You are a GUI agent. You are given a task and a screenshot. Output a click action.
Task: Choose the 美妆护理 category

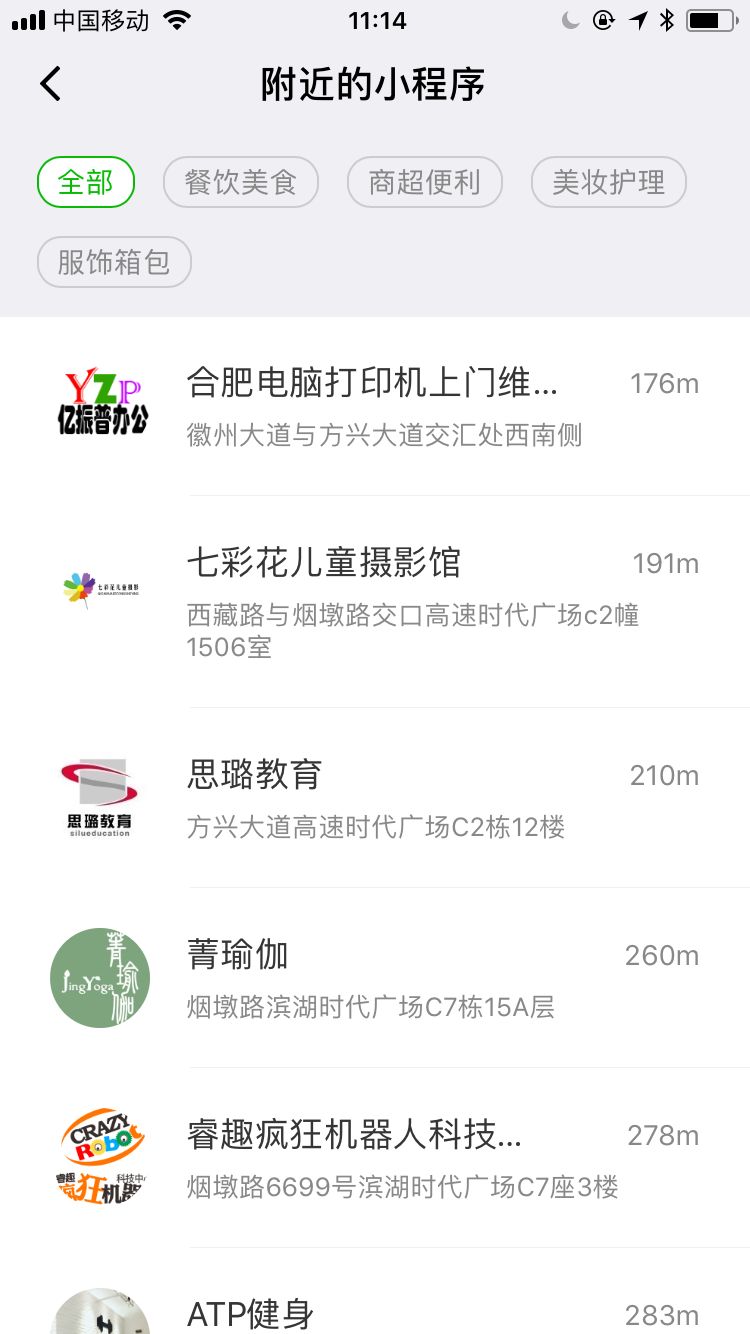(x=608, y=183)
